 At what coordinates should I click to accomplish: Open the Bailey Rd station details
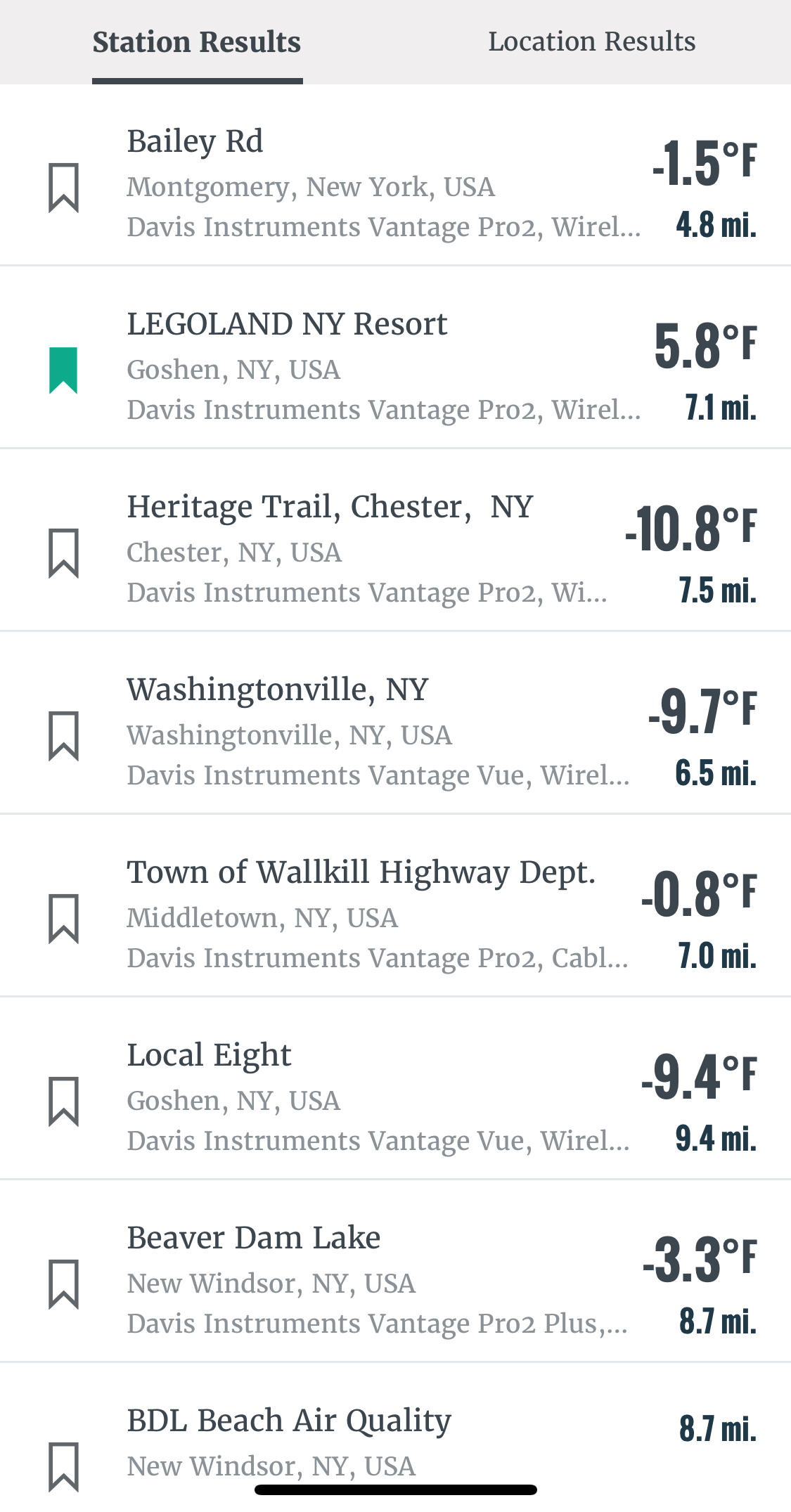coord(395,175)
